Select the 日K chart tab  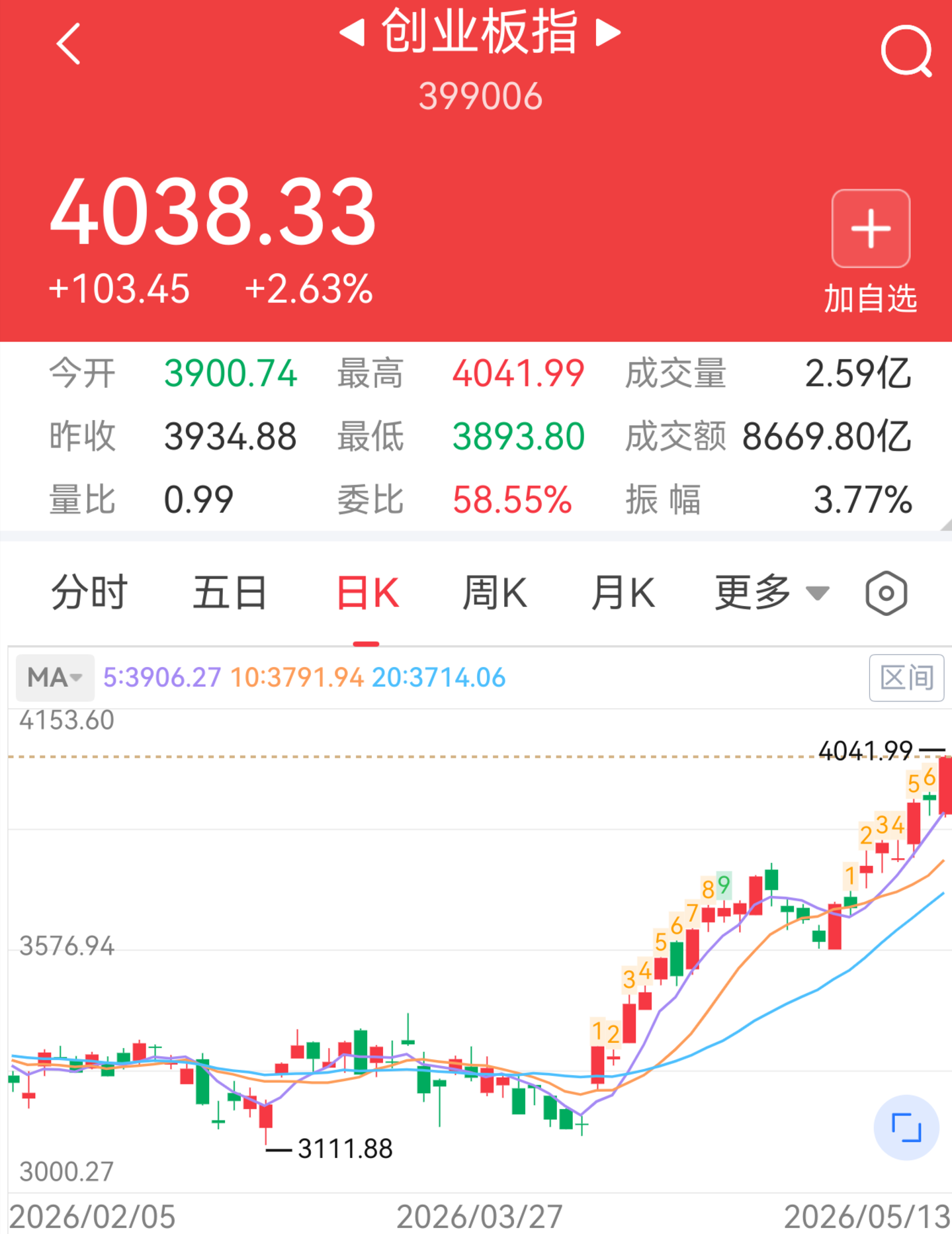click(x=367, y=592)
